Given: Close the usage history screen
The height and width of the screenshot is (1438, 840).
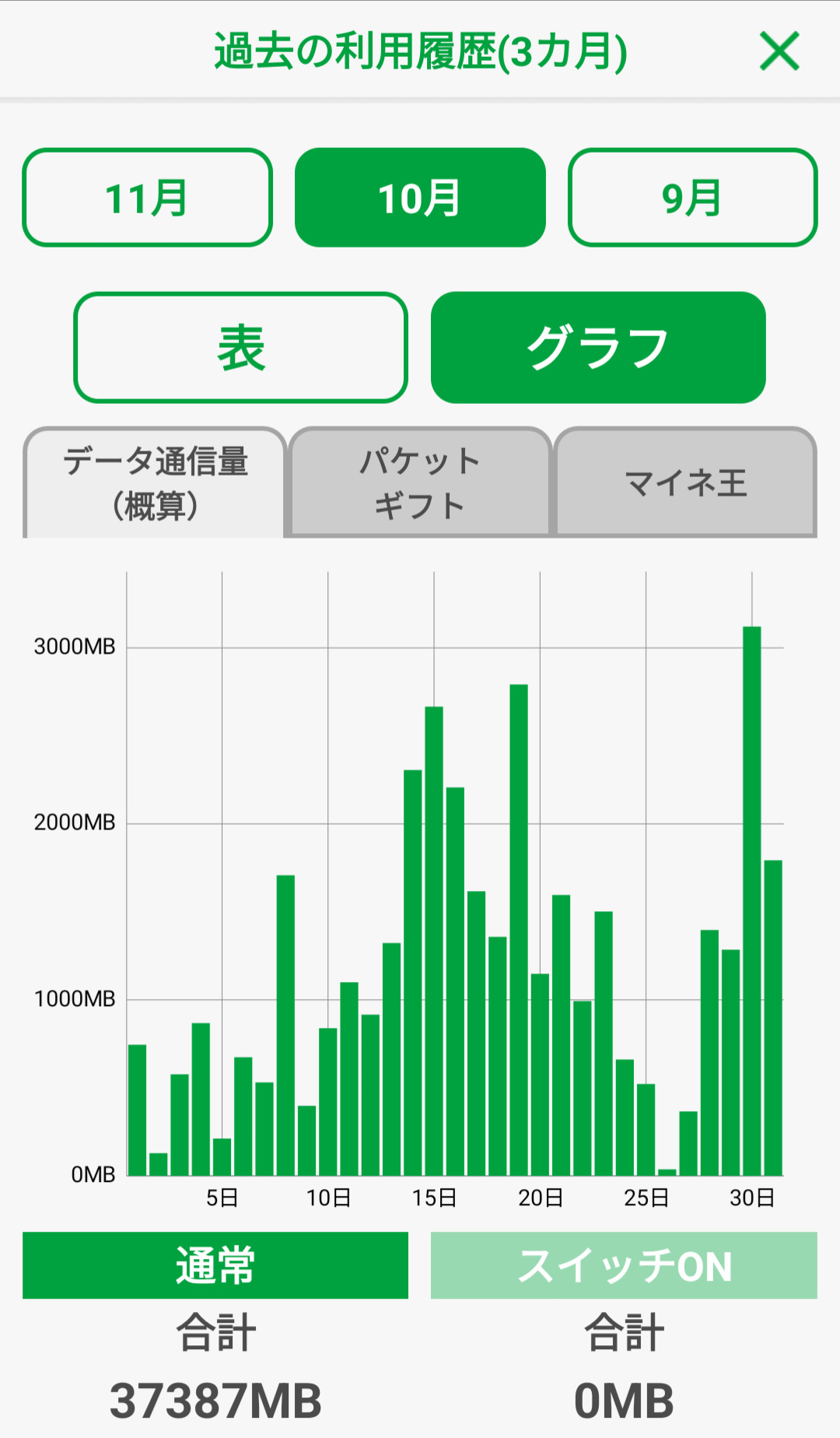Looking at the screenshot, I should tap(779, 51).
